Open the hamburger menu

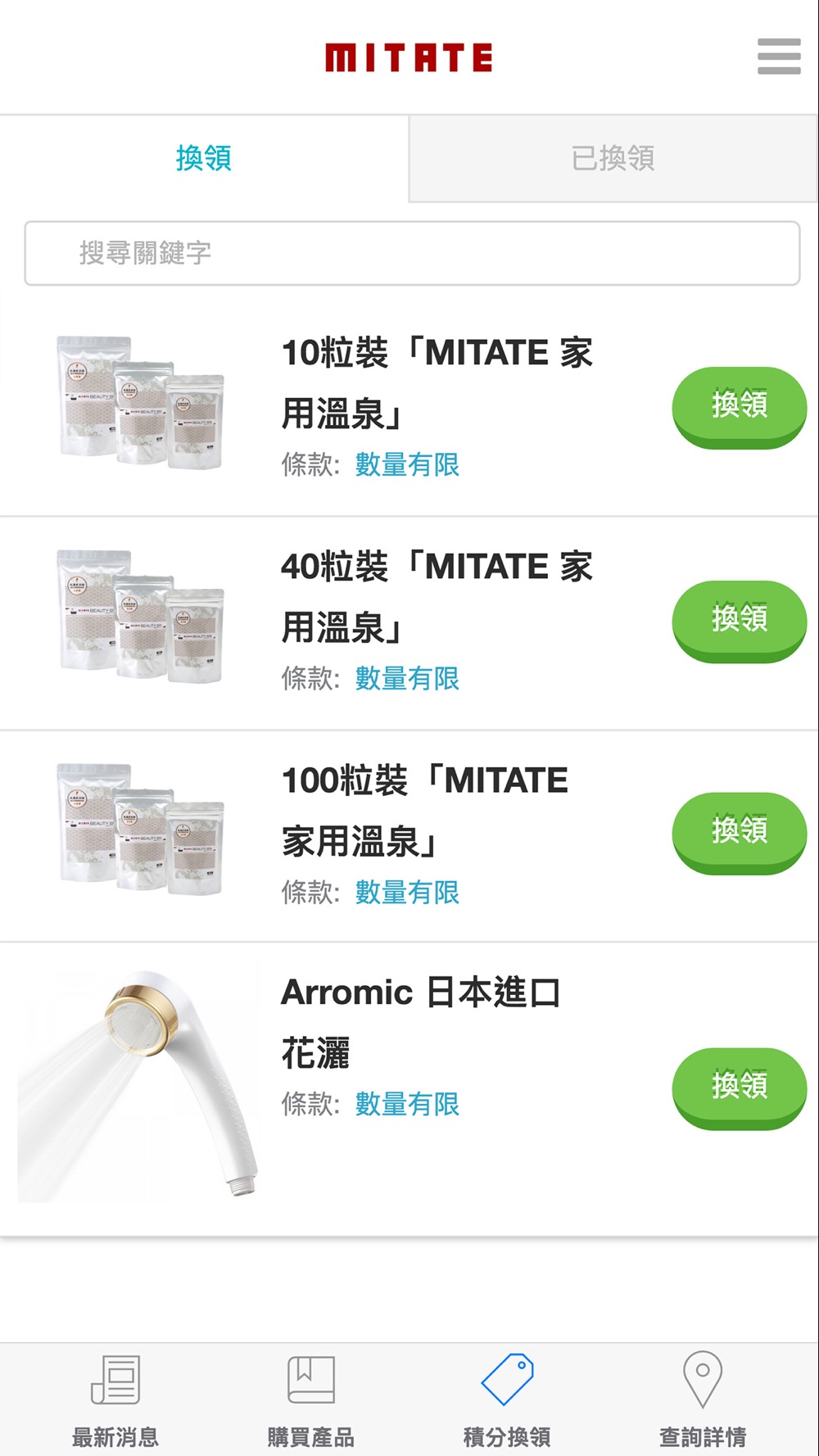point(779,57)
